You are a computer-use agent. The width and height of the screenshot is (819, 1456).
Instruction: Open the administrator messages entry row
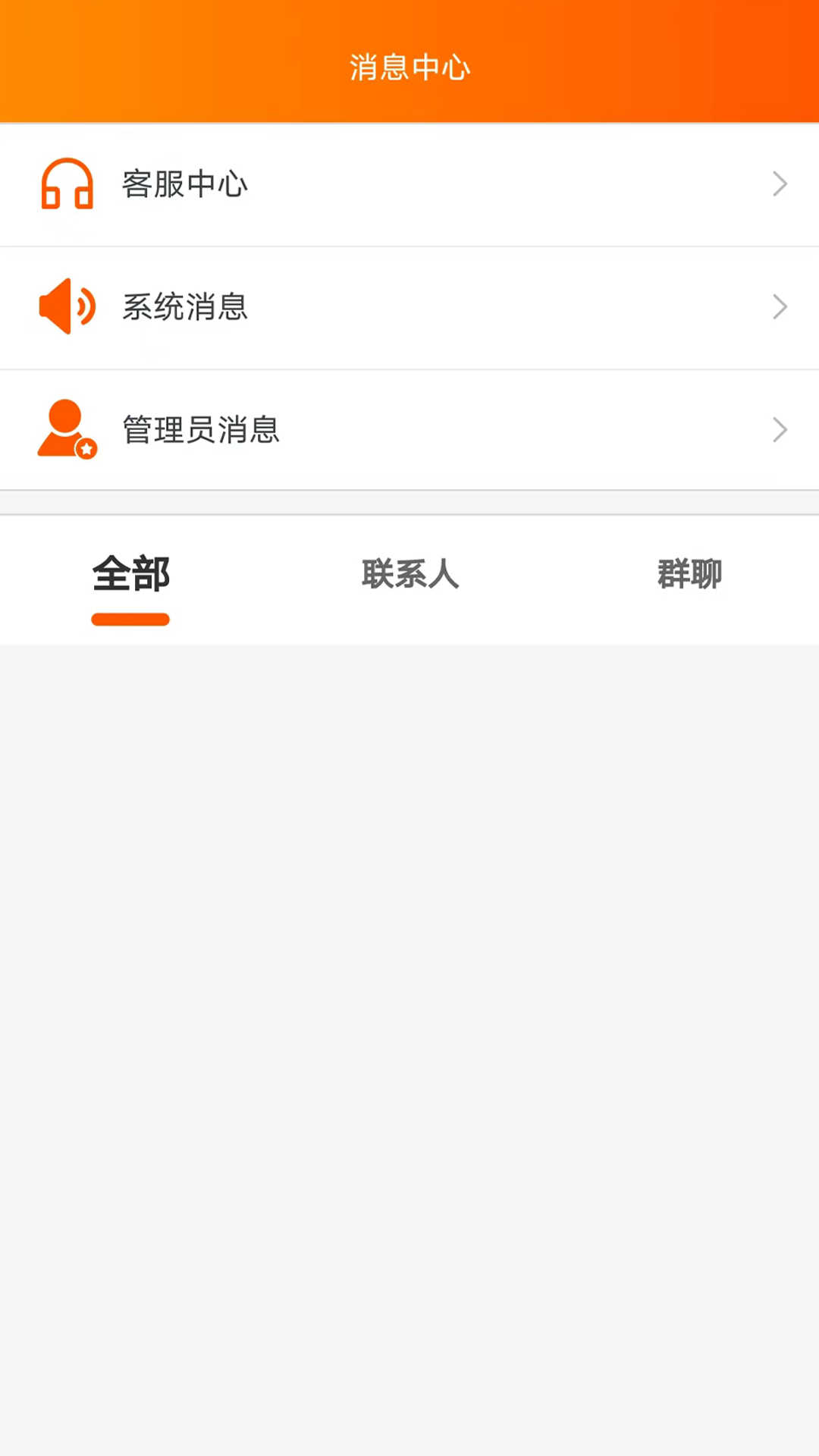409,429
